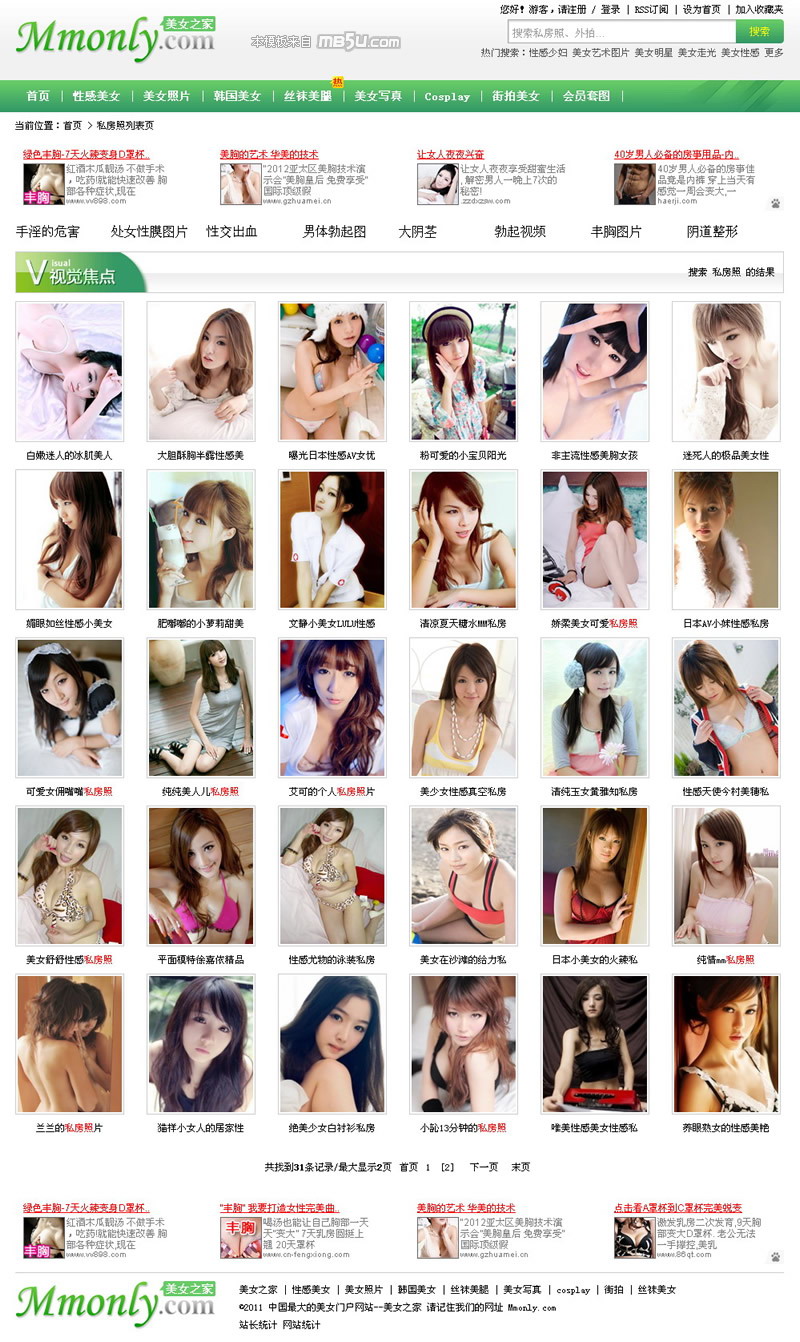The width and height of the screenshot is (800, 1342).
Task: Open footer link 美女之家
Action: pyautogui.click(x=259, y=1290)
